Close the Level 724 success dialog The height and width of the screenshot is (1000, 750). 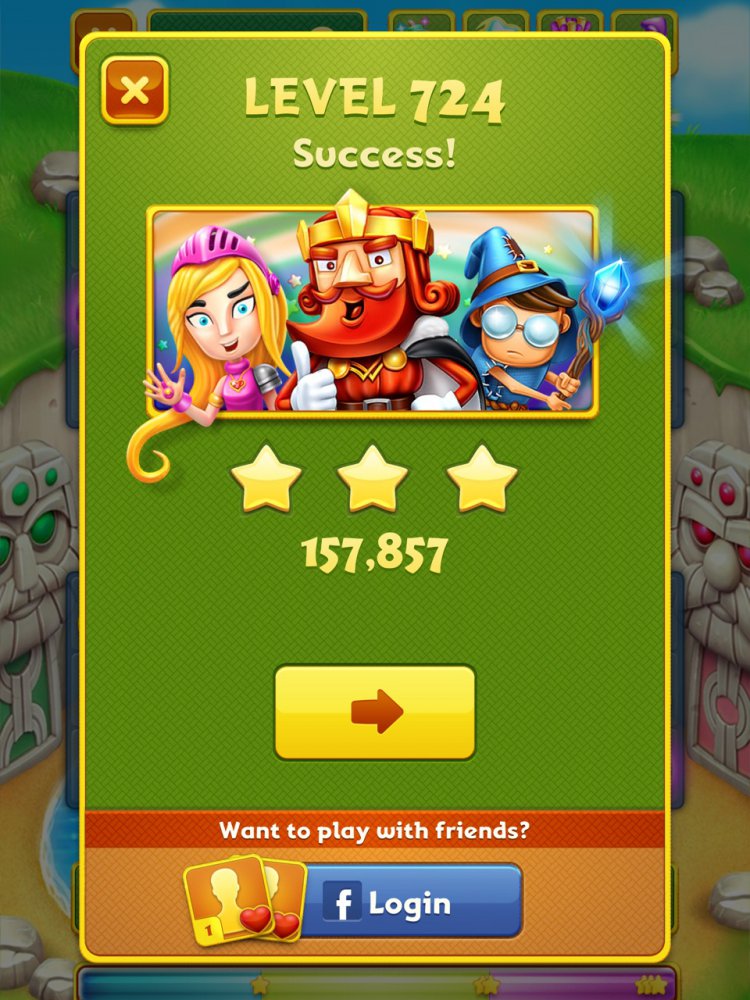click(x=134, y=92)
